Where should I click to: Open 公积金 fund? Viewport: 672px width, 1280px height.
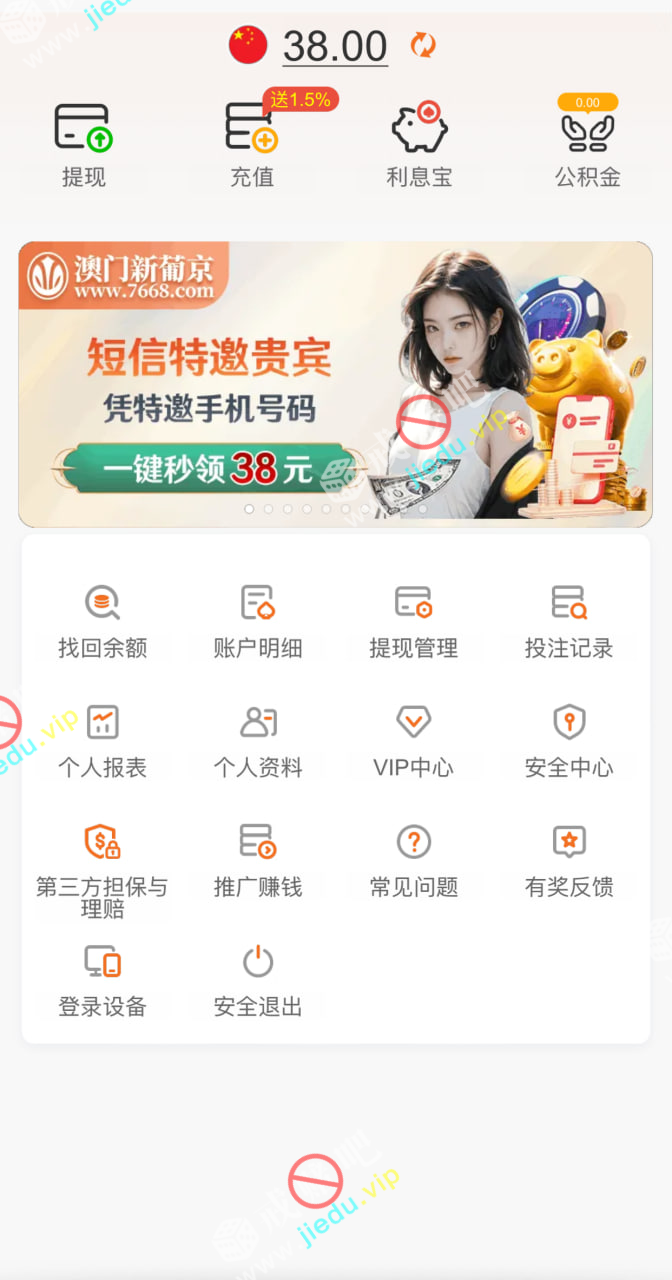(x=588, y=146)
